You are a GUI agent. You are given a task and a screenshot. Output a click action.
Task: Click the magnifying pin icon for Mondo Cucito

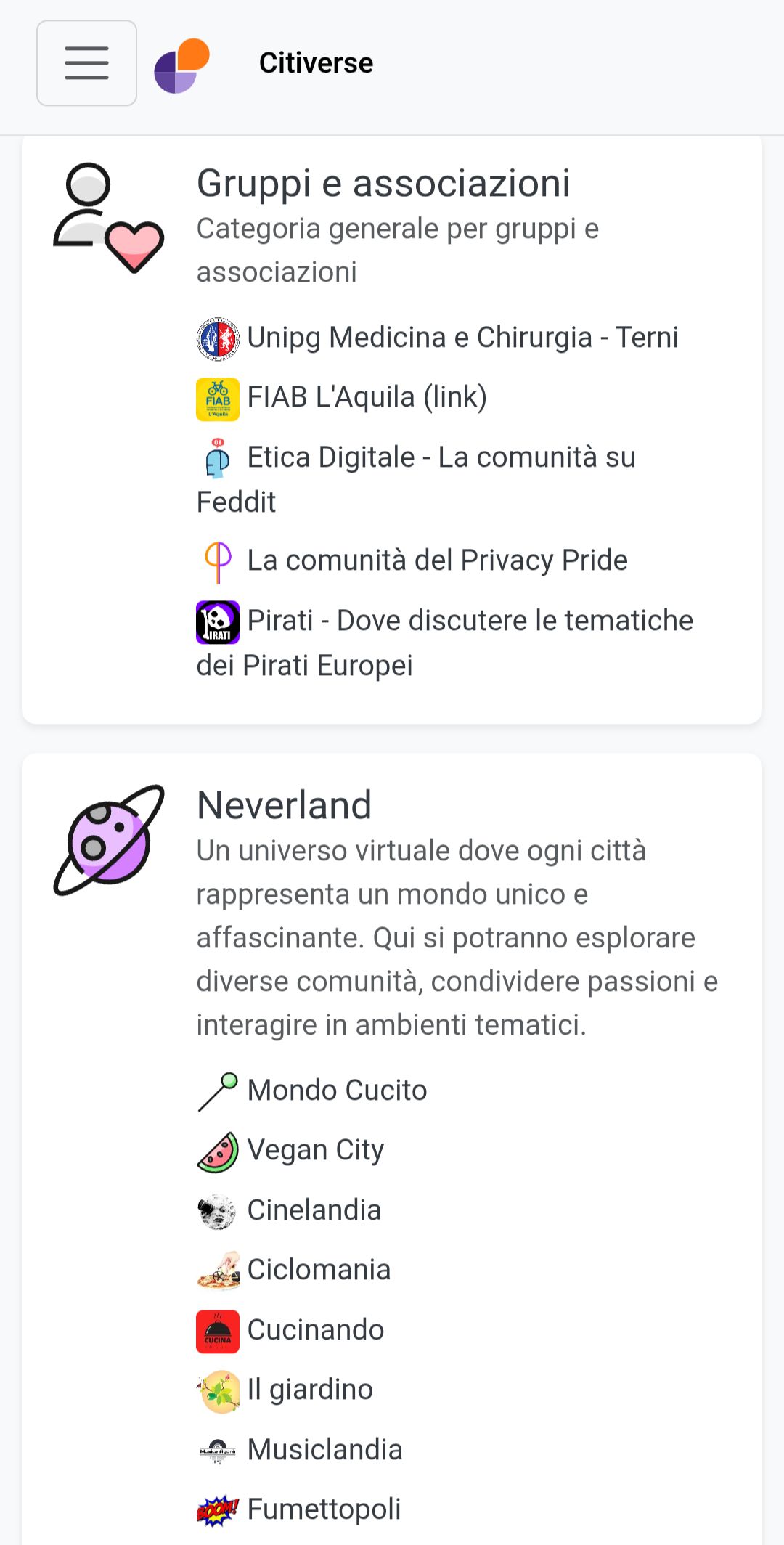(x=218, y=1089)
